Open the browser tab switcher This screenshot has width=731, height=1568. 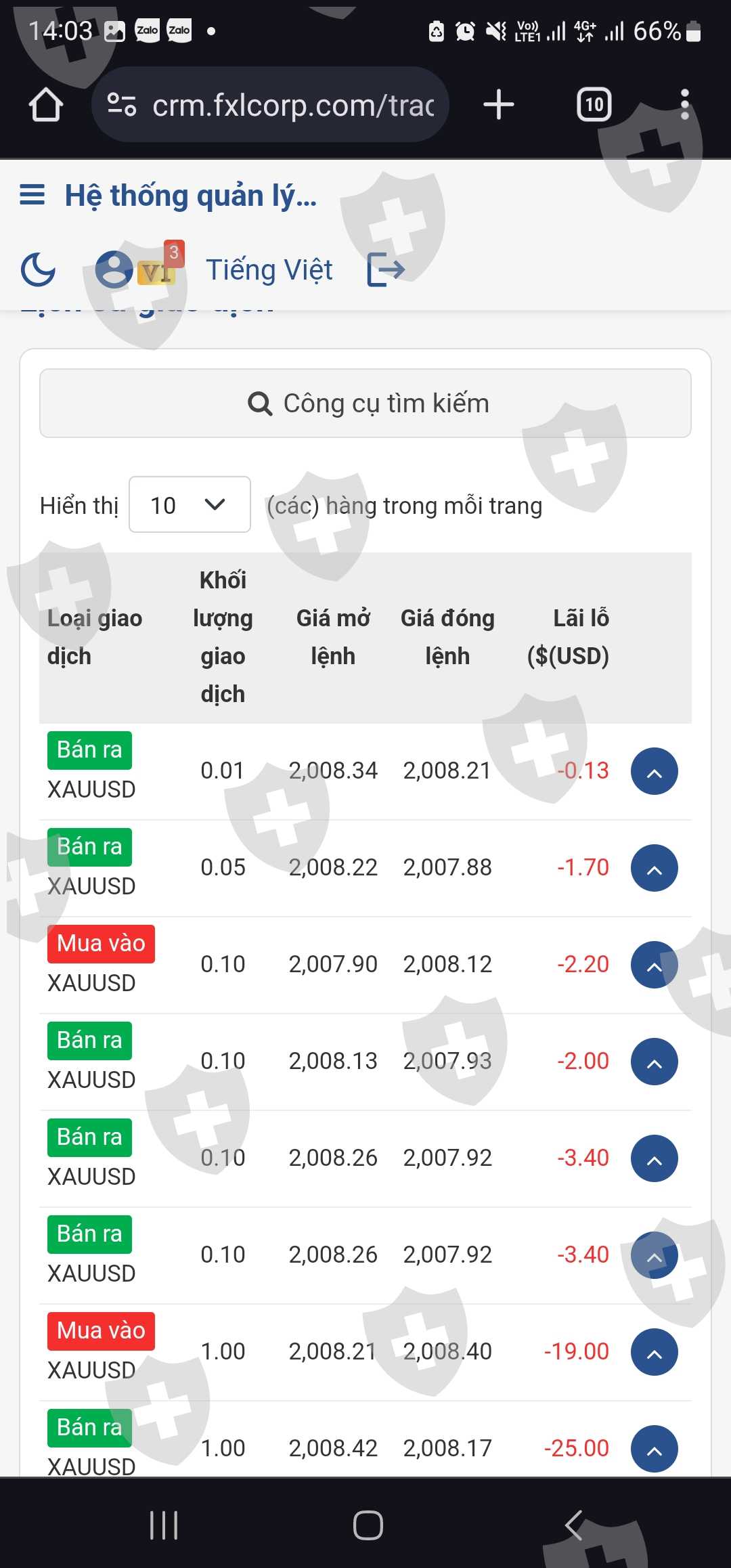pyautogui.click(x=594, y=105)
